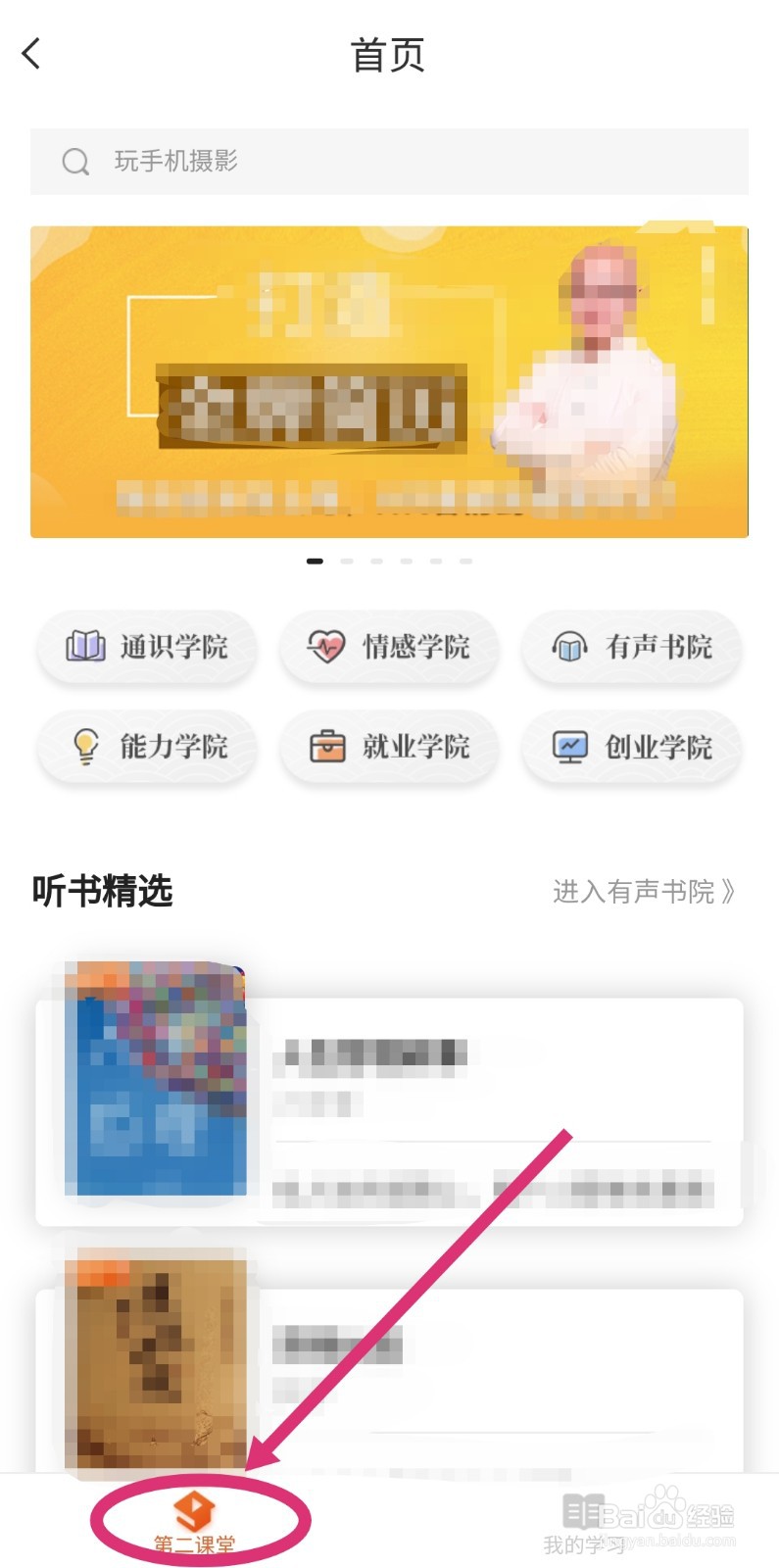Viewport: 779px width, 1568px height.
Task: Open 能力学院 via the lightbulb icon
Action: [85, 747]
